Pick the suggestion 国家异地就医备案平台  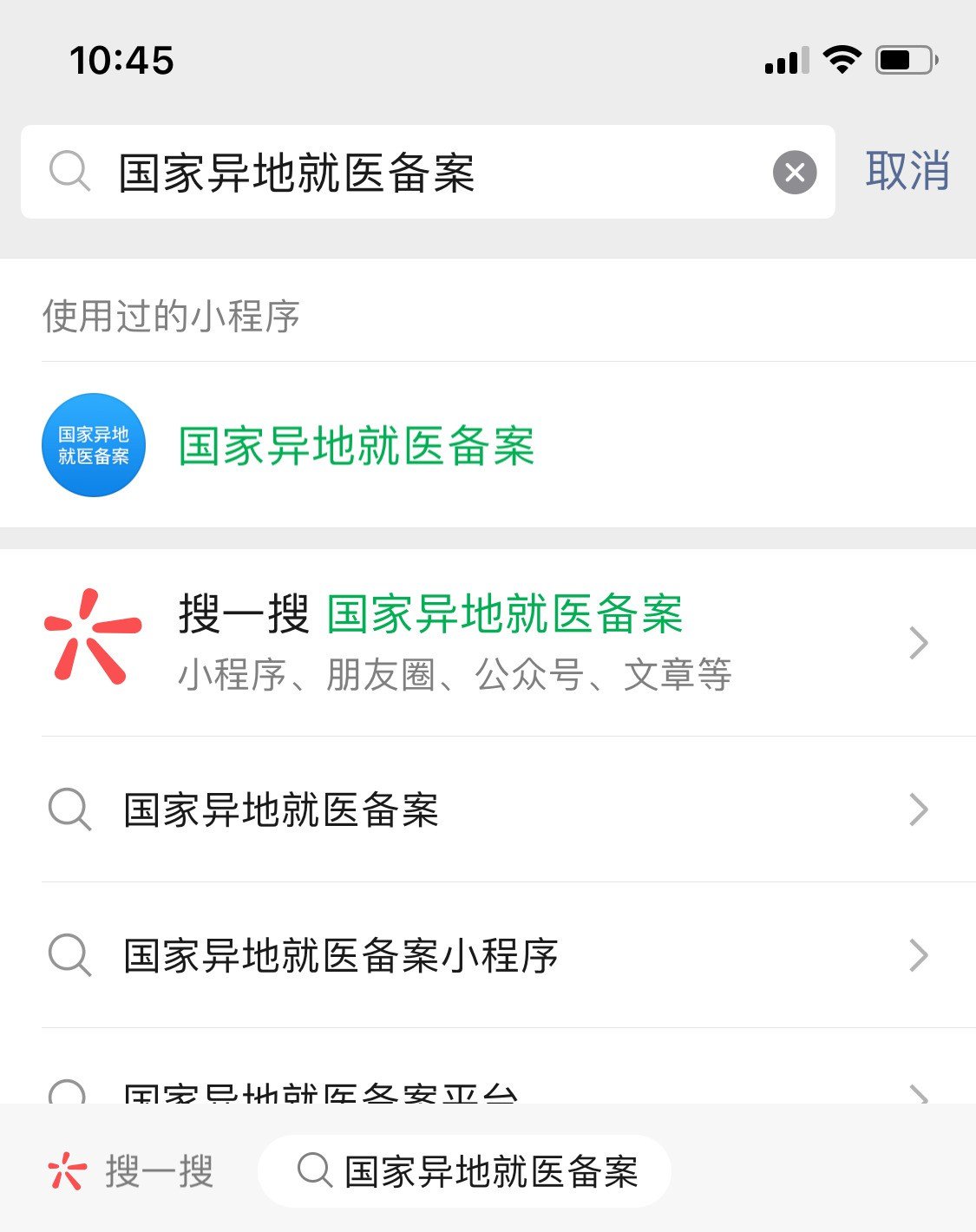click(x=486, y=1091)
